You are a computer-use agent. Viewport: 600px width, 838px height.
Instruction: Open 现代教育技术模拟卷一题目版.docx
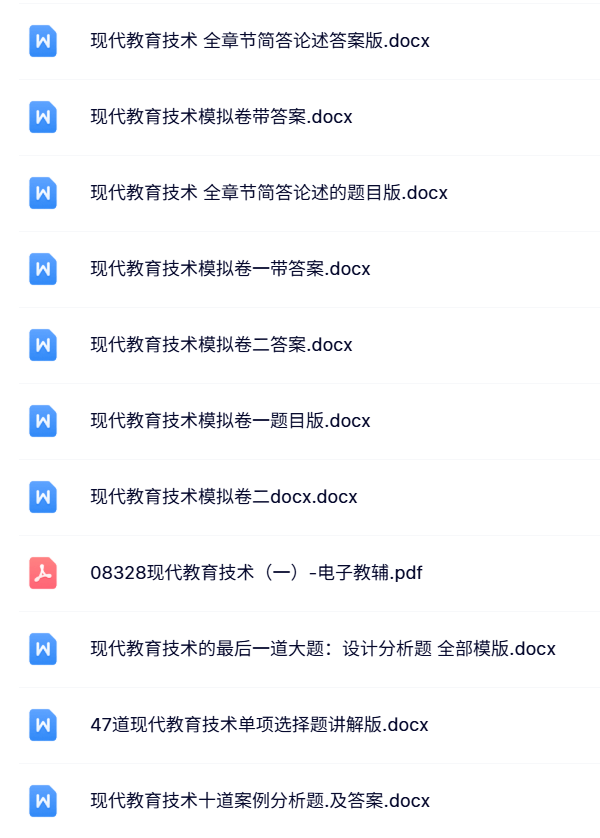(x=230, y=421)
